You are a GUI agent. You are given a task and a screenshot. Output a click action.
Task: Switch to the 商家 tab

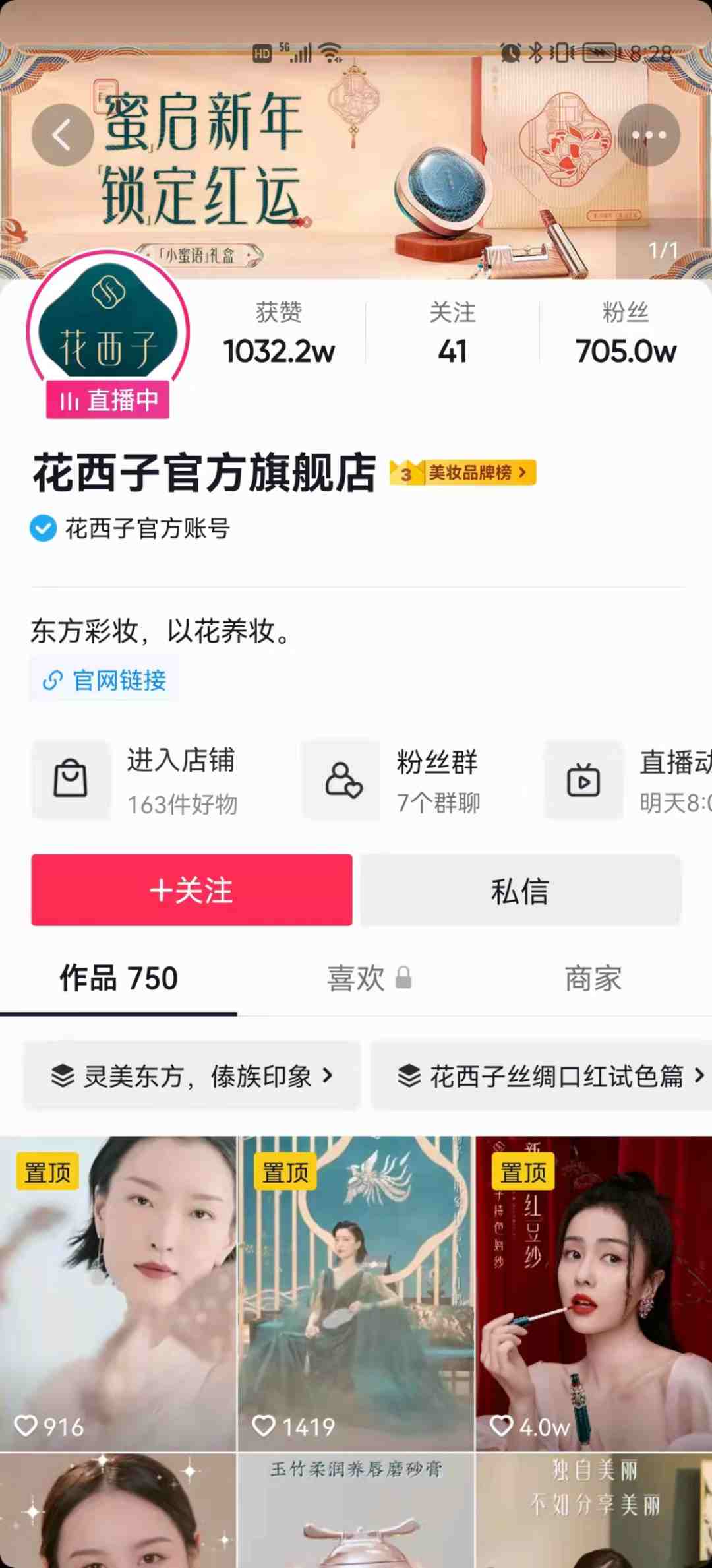(x=593, y=978)
